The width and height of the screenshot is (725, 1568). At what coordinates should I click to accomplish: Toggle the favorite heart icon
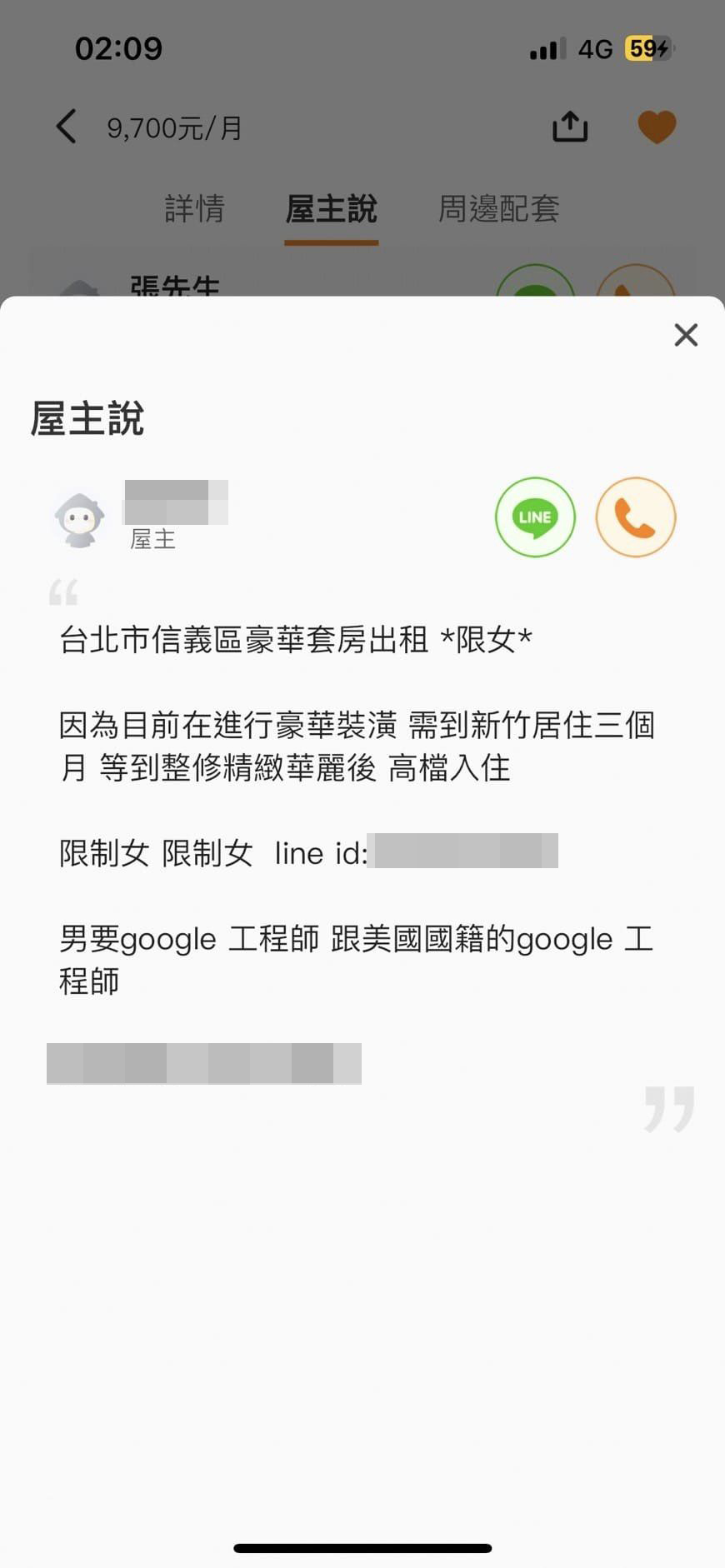(657, 127)
